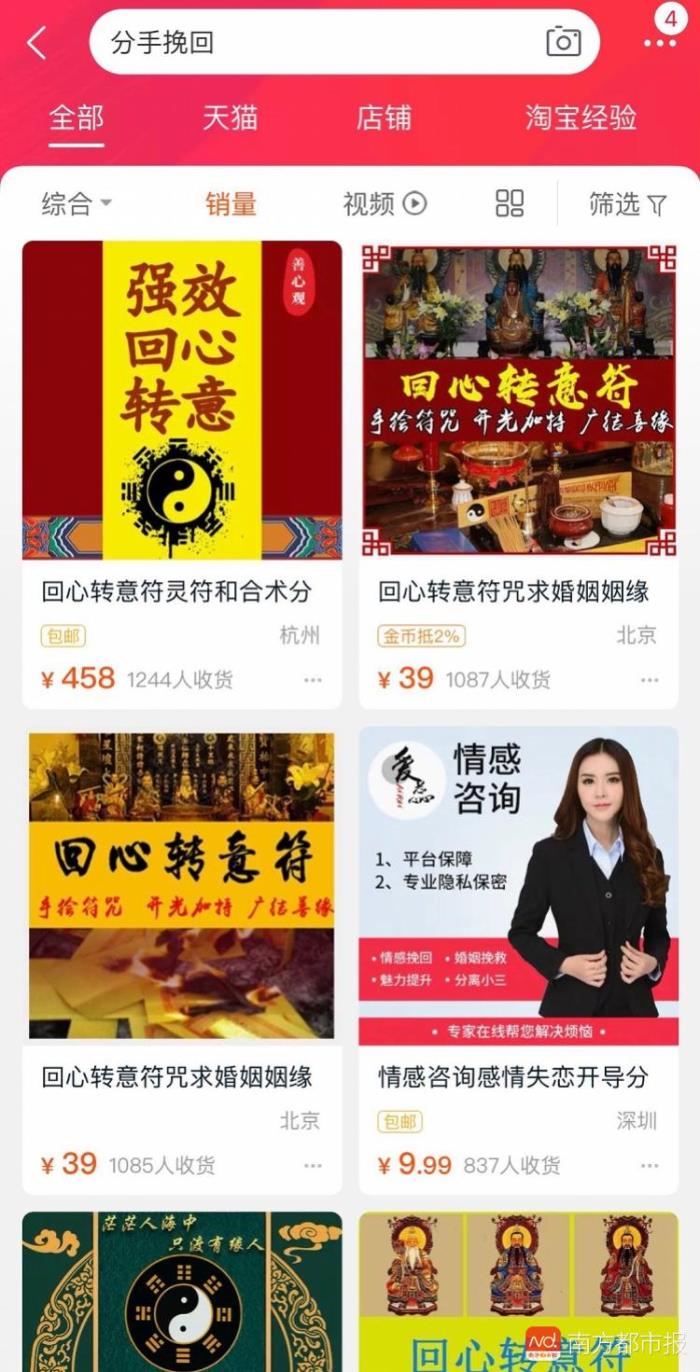This screenshot has height=1372, width=700.
Task: Switch to the 淘宝经验 tab
Action: [581, 118]
